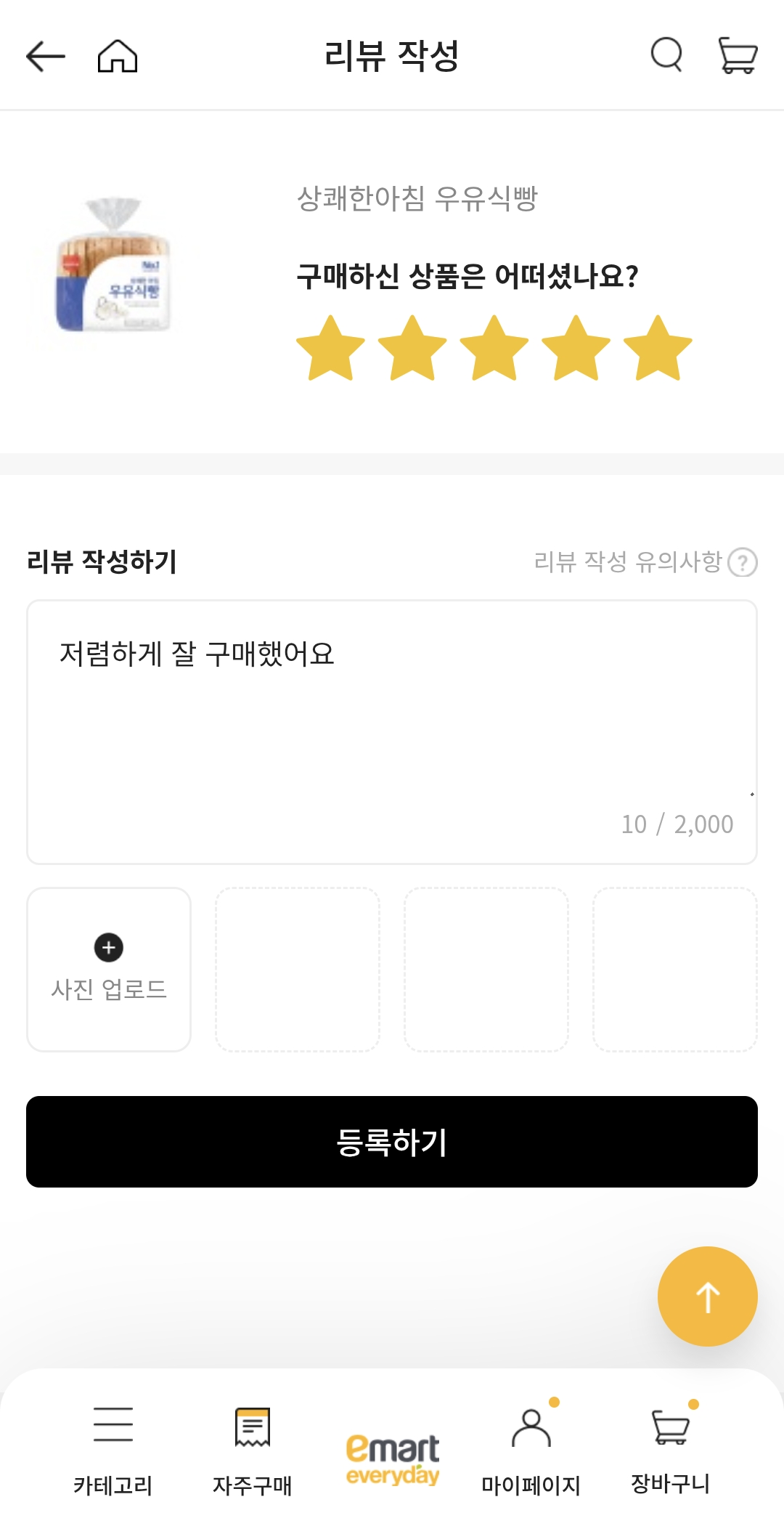Image resolution: width=784 pixels, height=1534 pixels.
Task: Open search from the top bar
Action: pyautogui.click(x=666, y=55)
